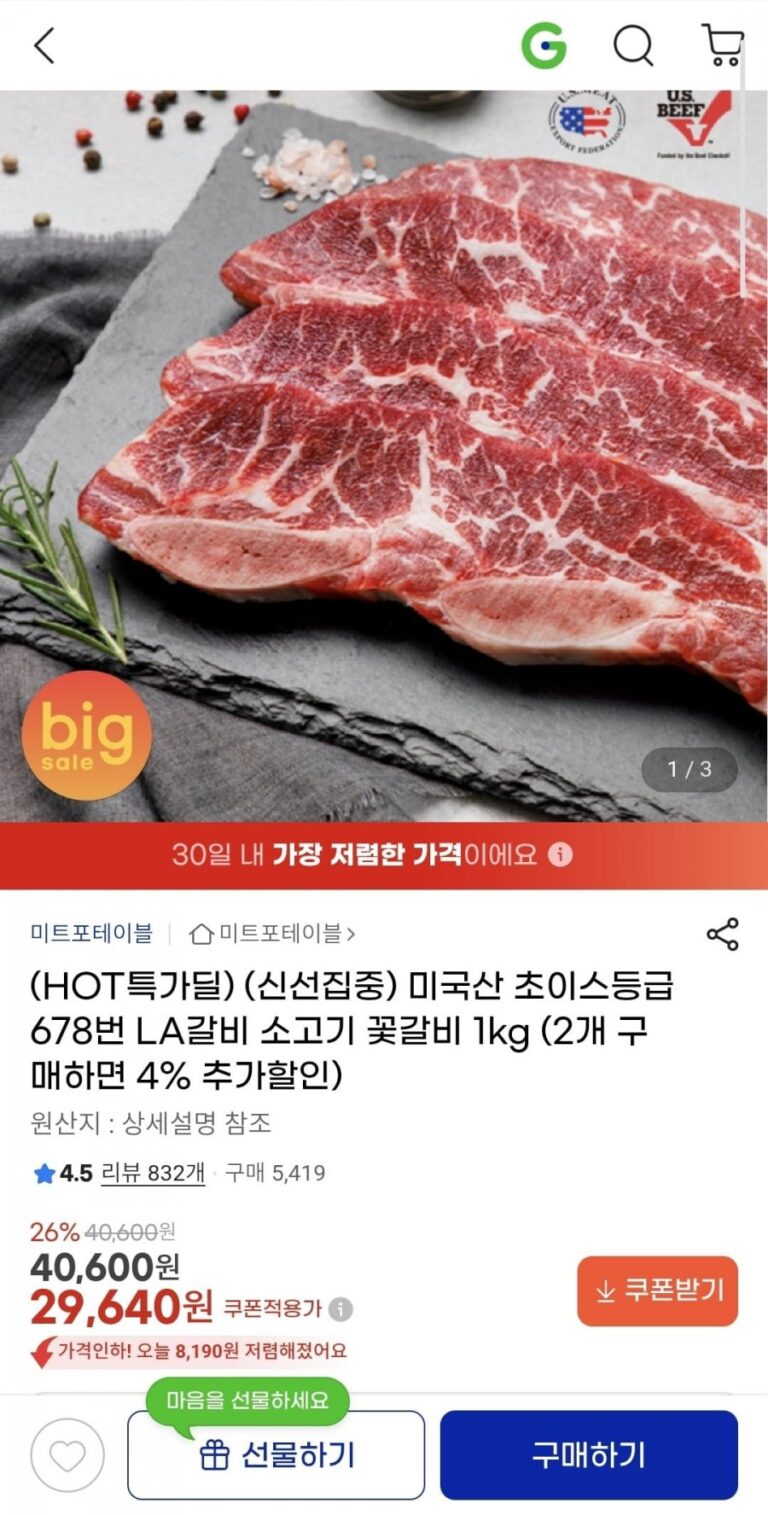The image size is (768, 1515).
Task: Open the 미트포테이블 brand link
Action: pos(92,934)
